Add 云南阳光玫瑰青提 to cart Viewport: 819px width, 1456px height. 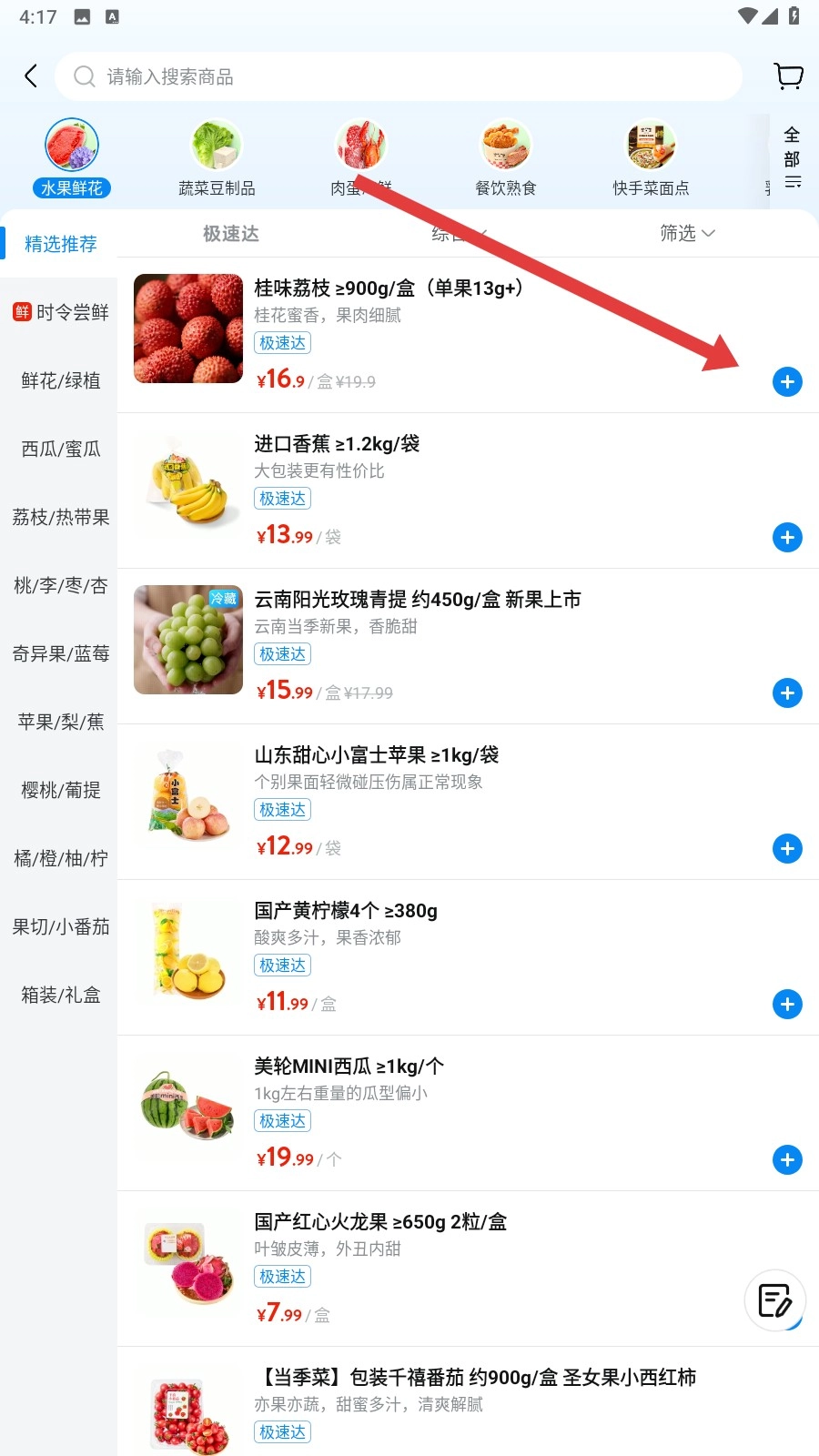click(x=787, y=693)
